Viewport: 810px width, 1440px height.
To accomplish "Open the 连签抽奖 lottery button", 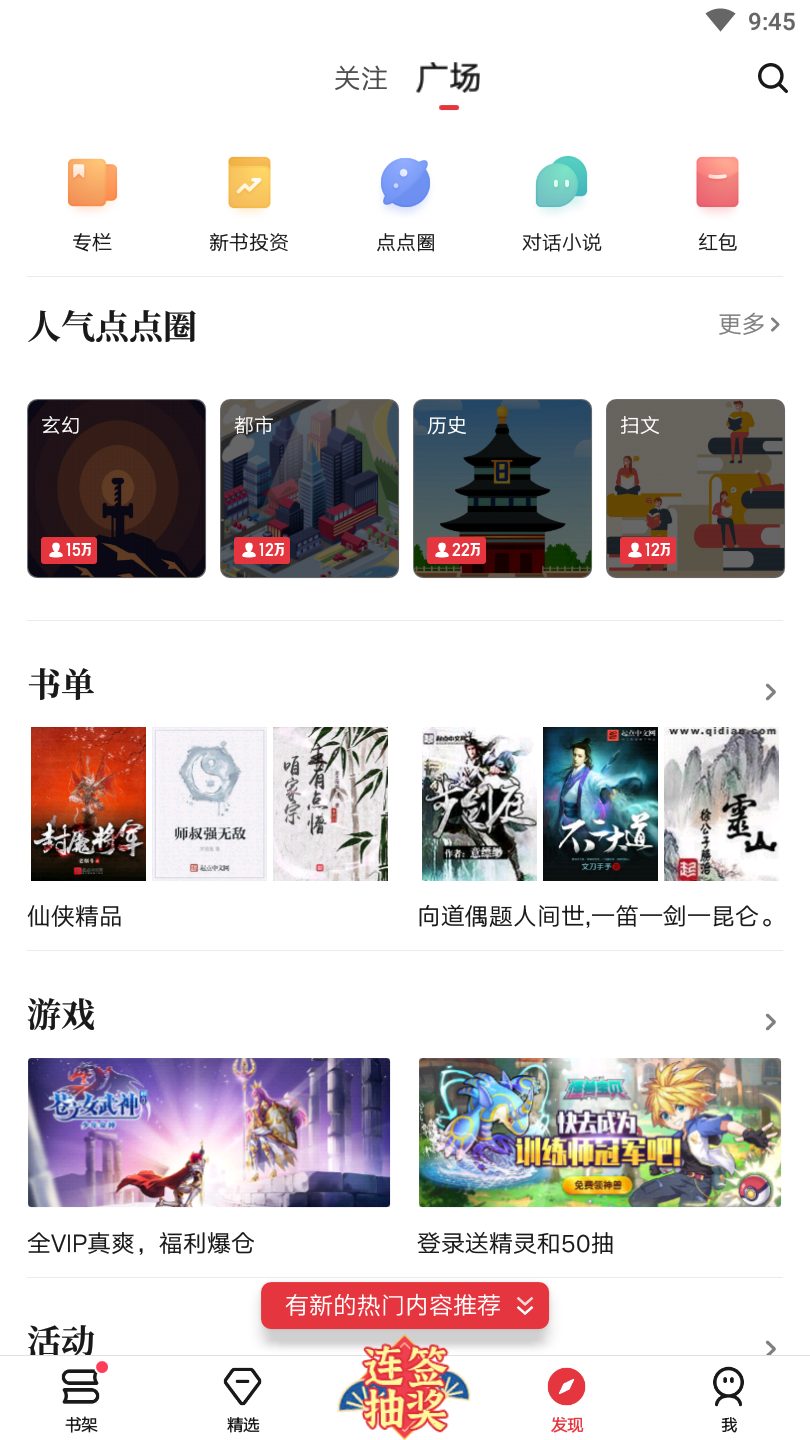I will (x=403, y=1390).
